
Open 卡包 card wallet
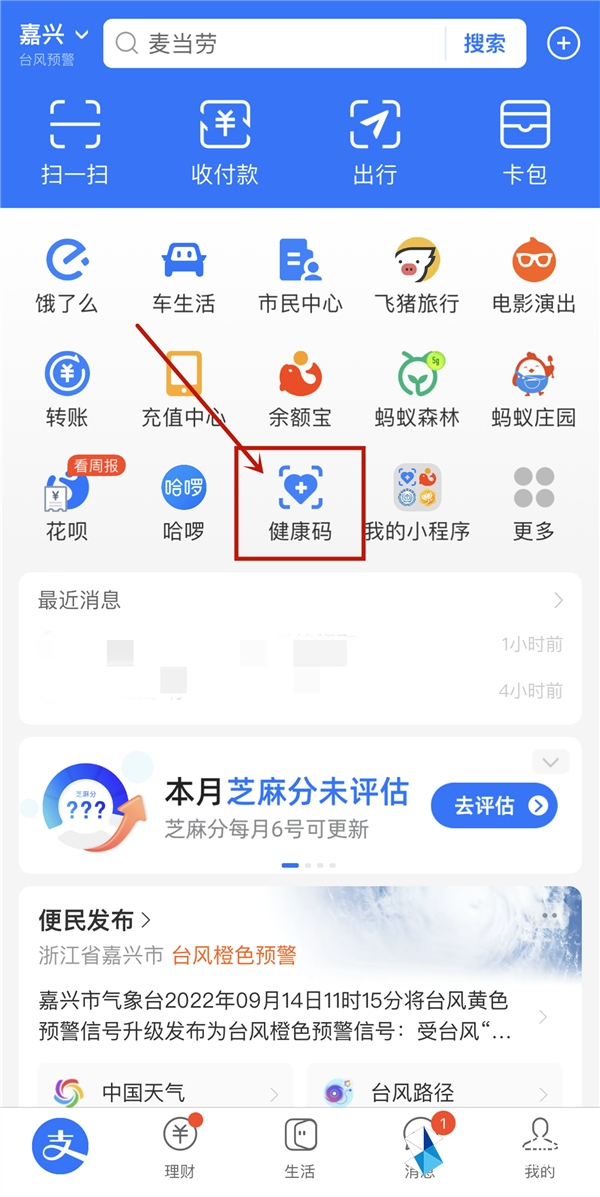[x=525, y=143]
